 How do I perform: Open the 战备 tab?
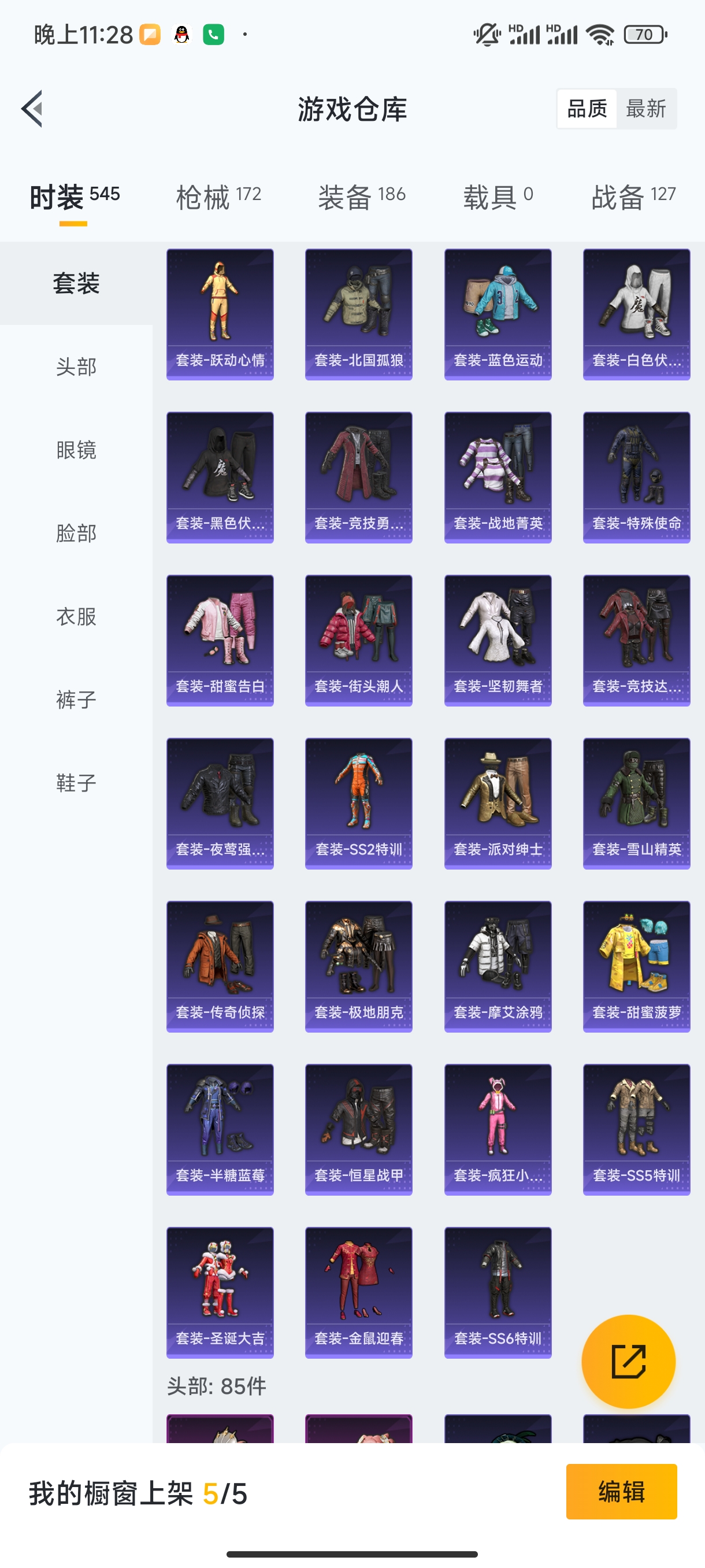(x=633, y=197)
